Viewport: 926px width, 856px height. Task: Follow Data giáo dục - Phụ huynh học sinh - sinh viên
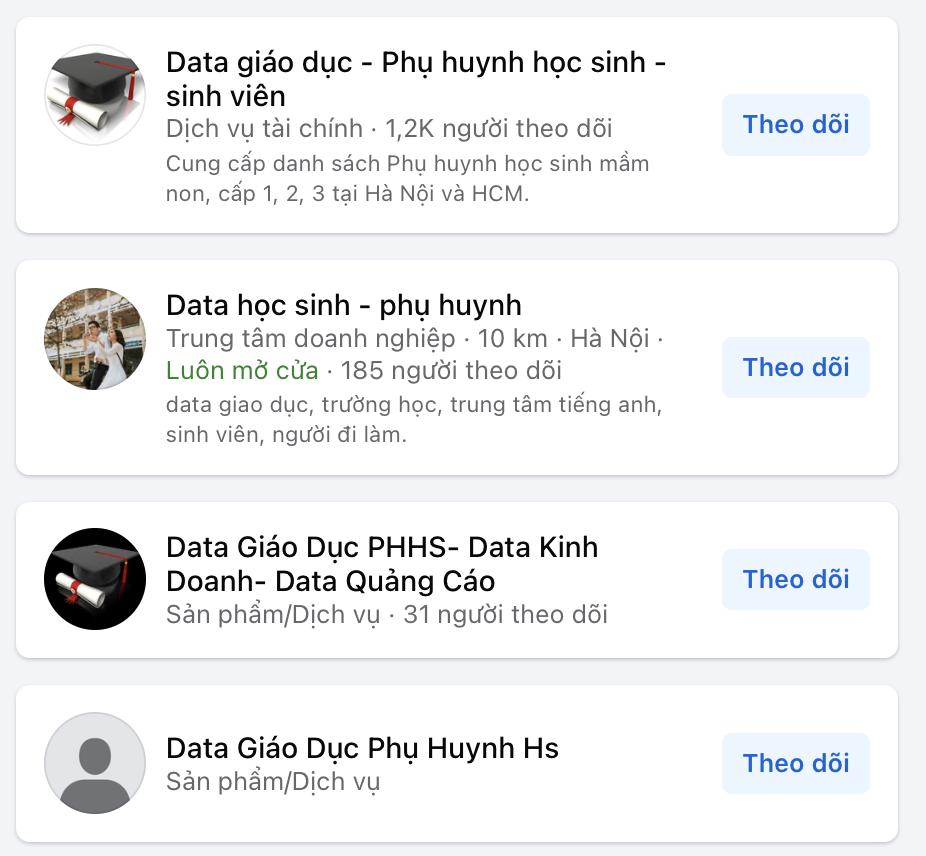(795, 125)
